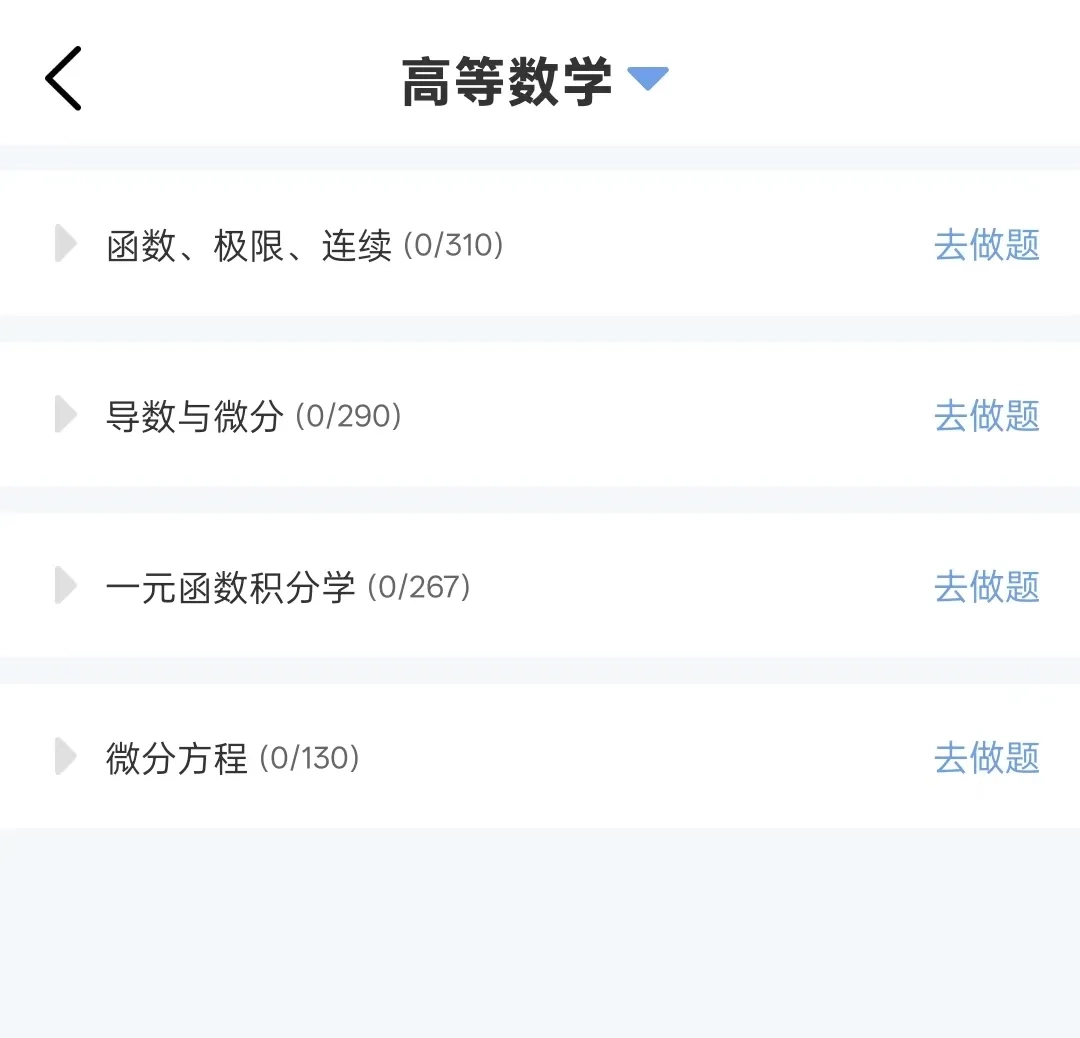
Task: Select 去做题 for 一元函数积分学
Action: click(x=986, y=587)
